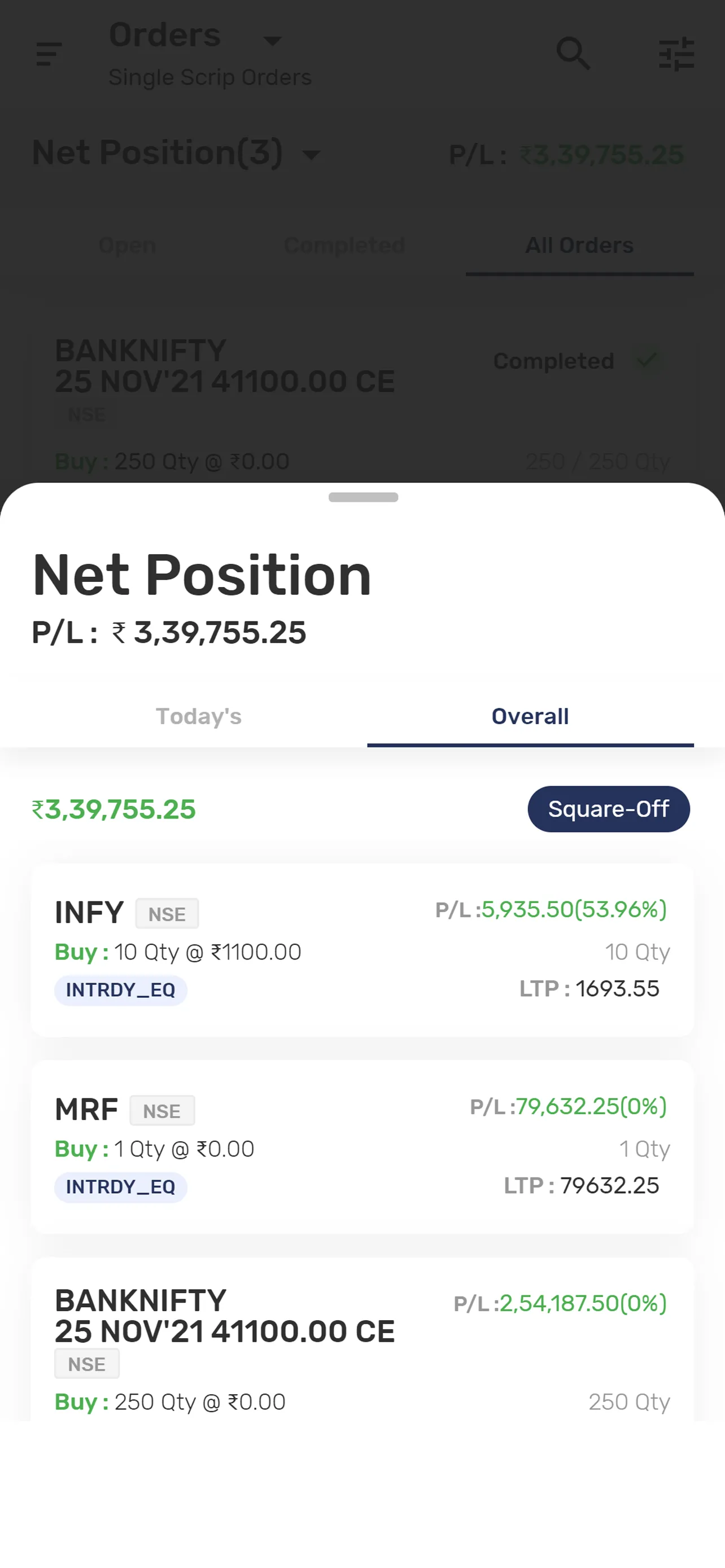
Task: Switch to the Today's tab
Action: click(198, 716)
